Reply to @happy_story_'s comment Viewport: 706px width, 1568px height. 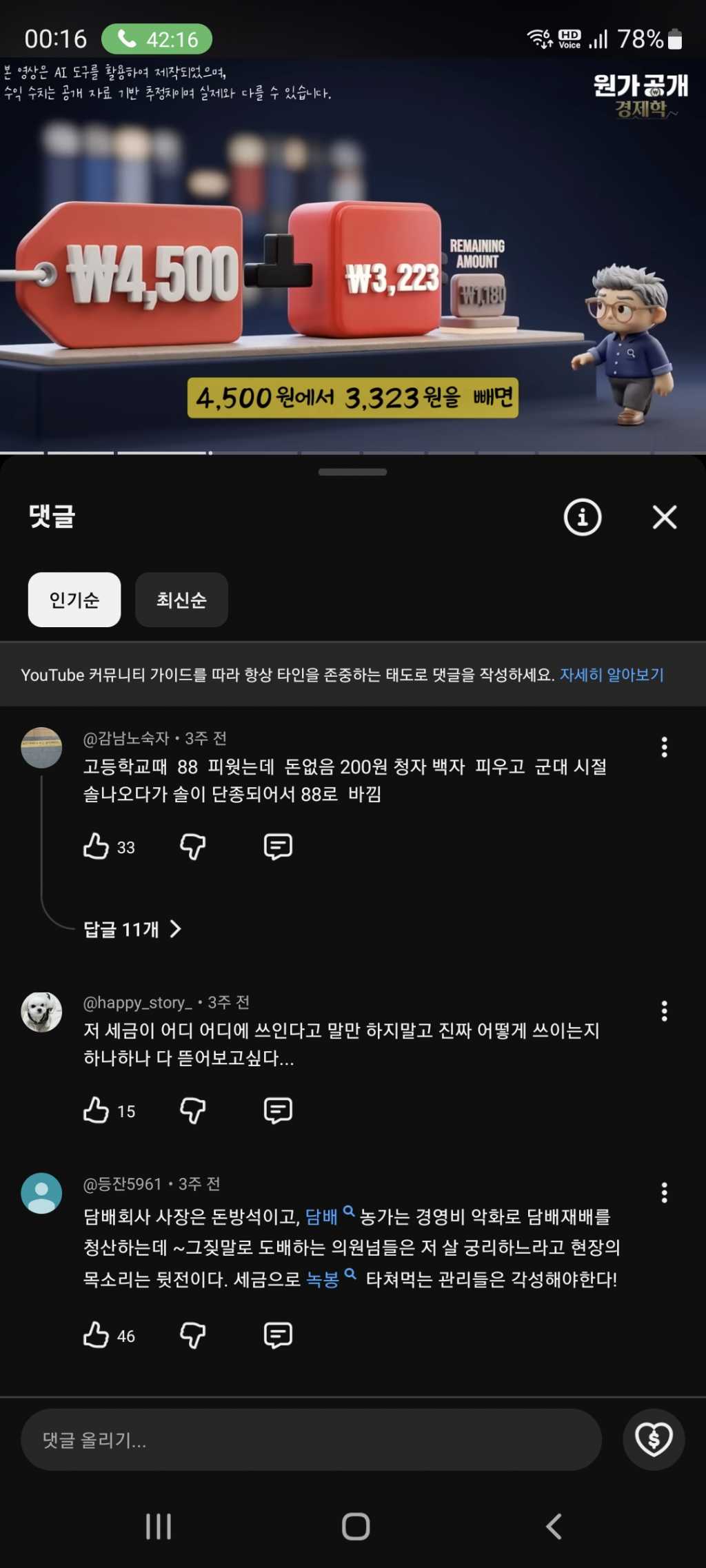(278, 1110)
